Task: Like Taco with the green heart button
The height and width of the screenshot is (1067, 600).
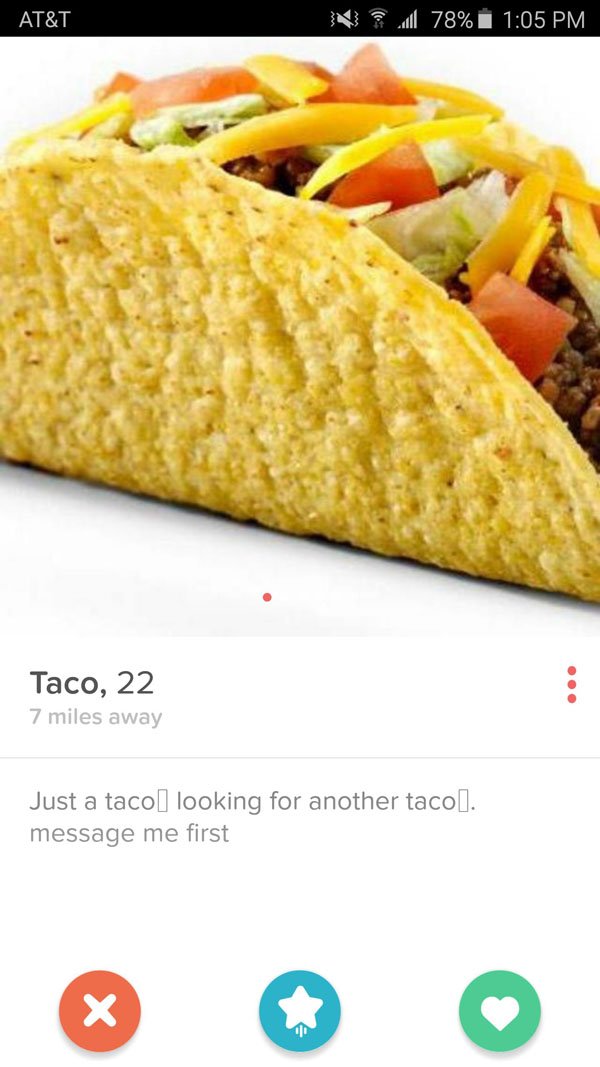Action: point(500,1011)
